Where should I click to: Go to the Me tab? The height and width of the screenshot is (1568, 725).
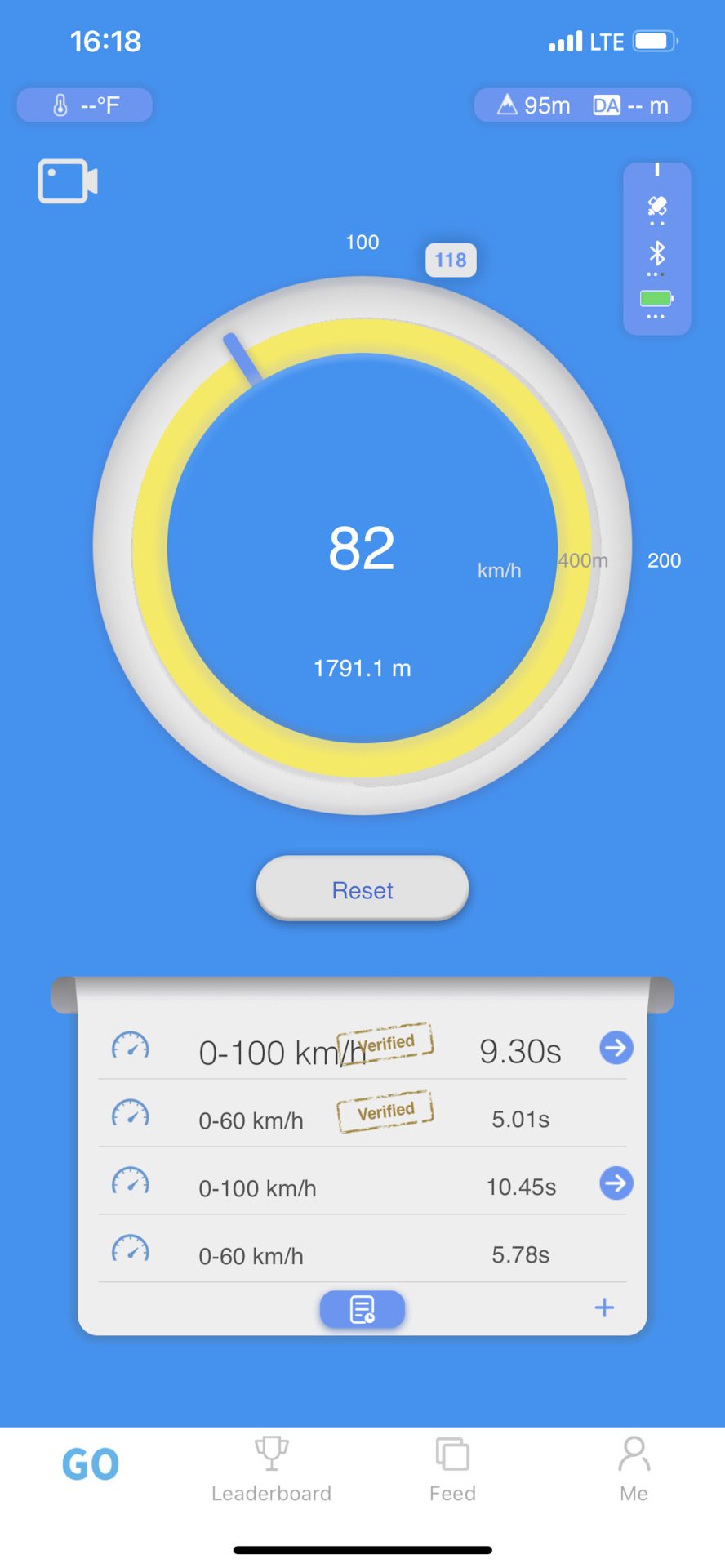(634, 1469)
